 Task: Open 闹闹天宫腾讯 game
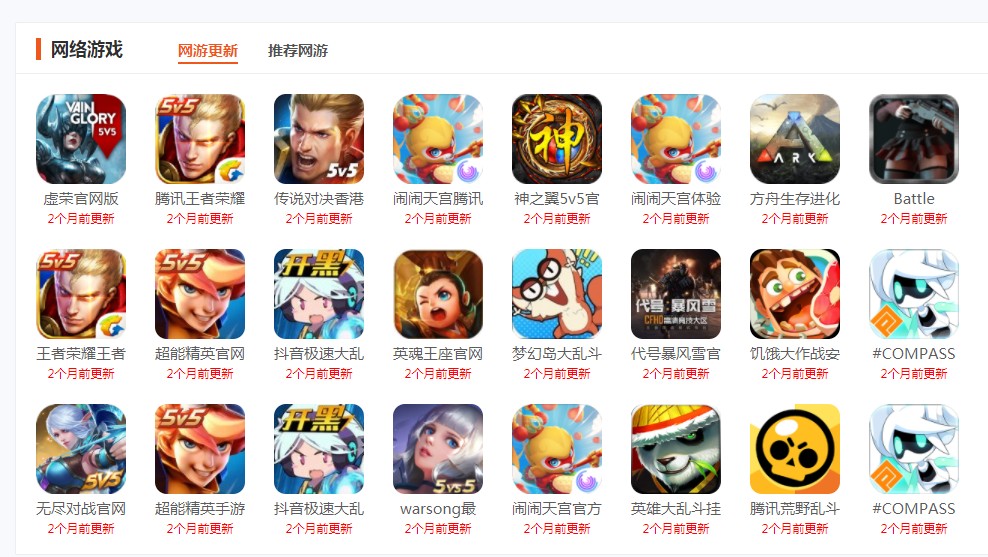point(438,139)
